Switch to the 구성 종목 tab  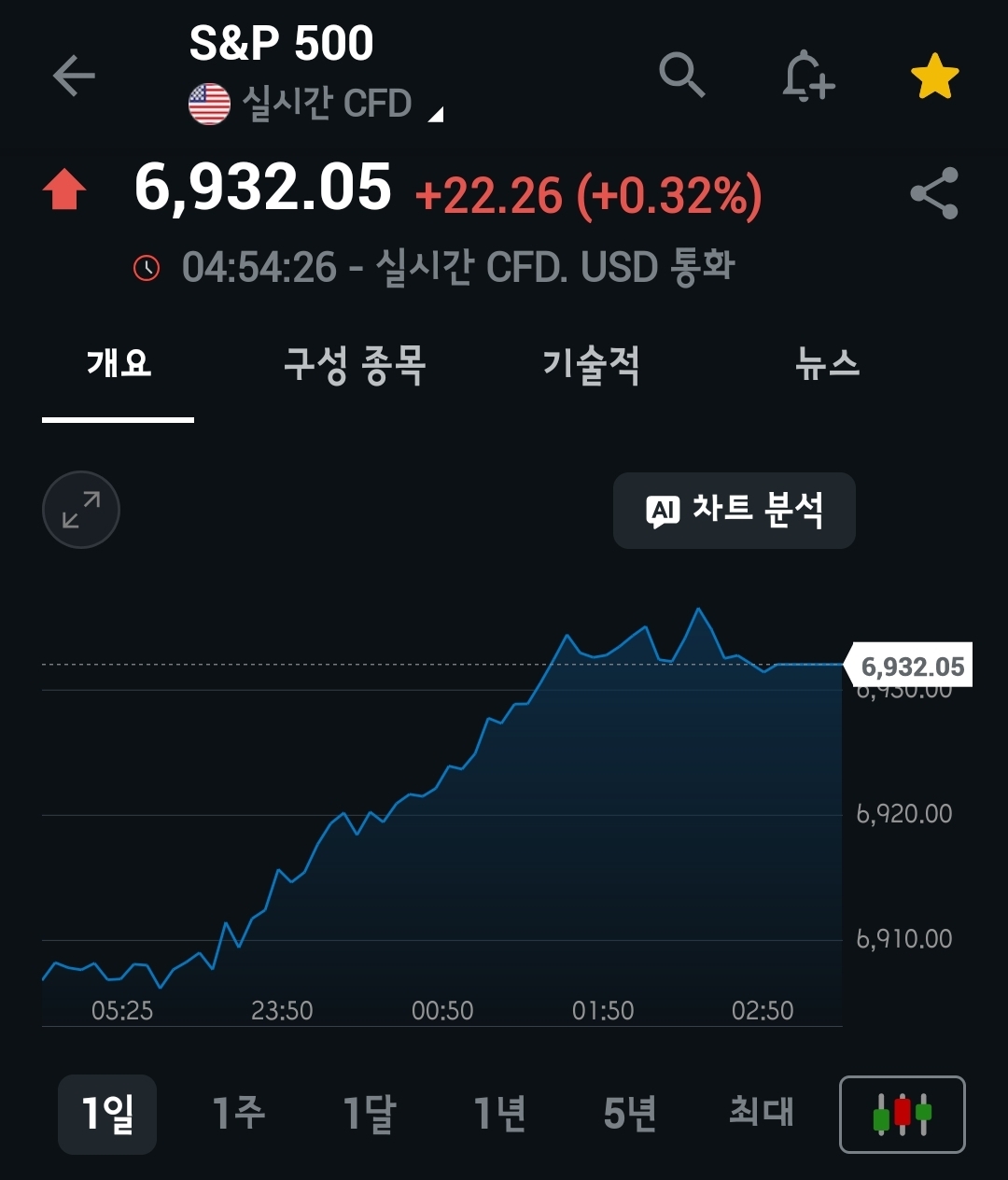[x=355, y=364]
